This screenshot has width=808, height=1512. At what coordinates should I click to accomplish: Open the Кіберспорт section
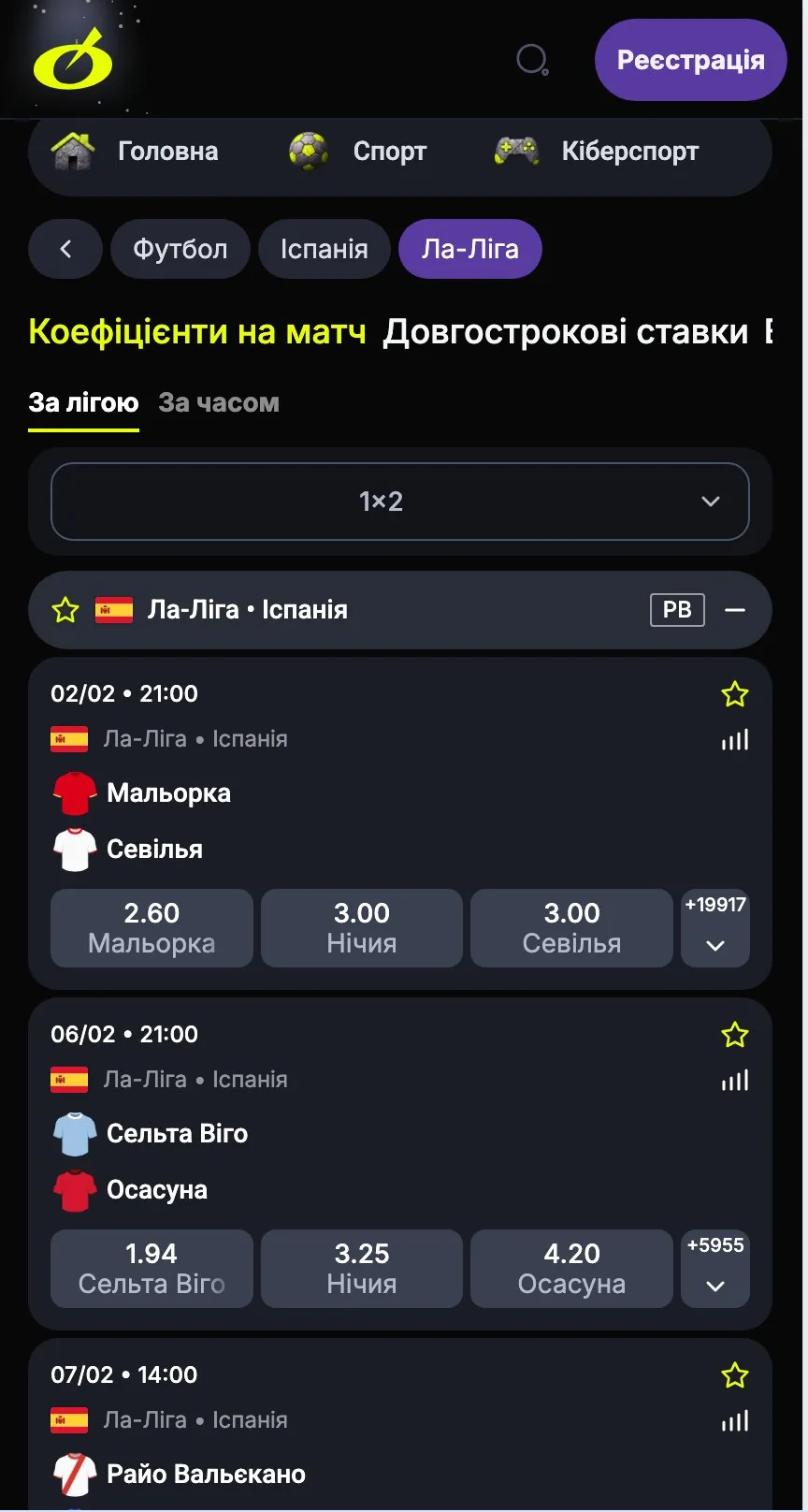(x=597, y=152)
